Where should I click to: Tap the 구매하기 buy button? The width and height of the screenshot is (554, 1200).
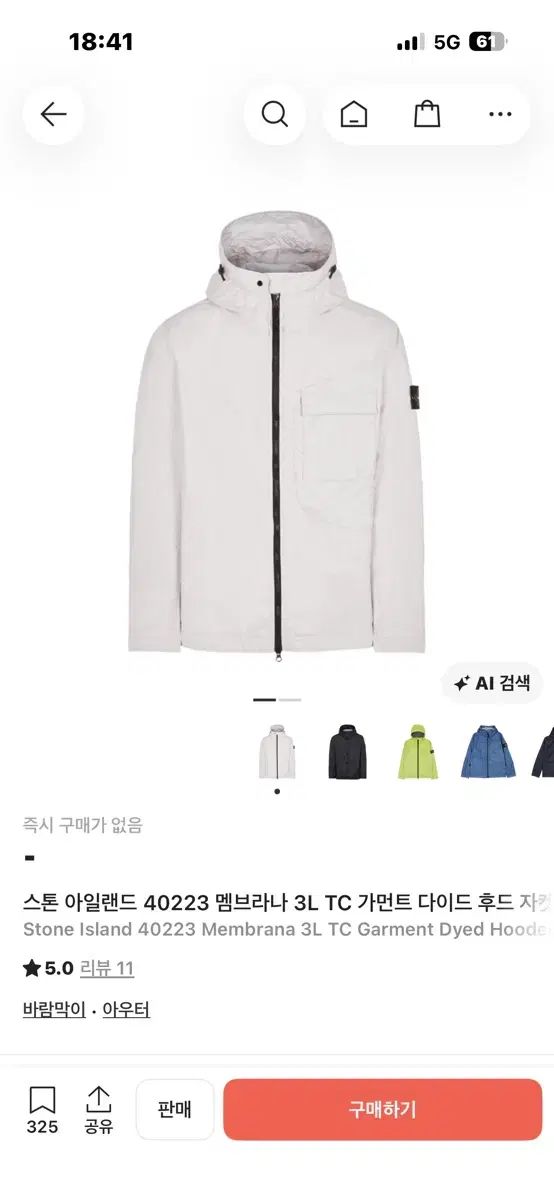point(382,1109)
